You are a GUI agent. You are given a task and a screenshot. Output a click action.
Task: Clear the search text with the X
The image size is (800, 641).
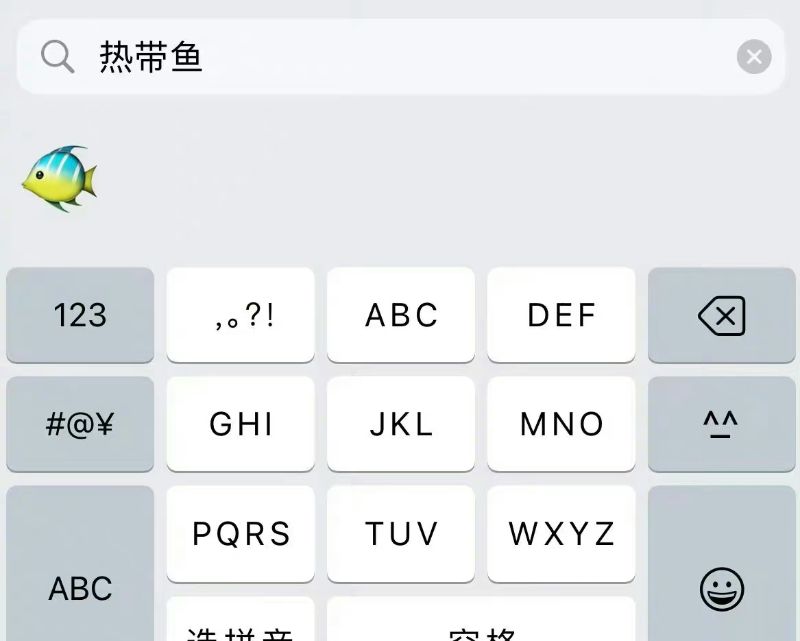(x=754, y=57)
